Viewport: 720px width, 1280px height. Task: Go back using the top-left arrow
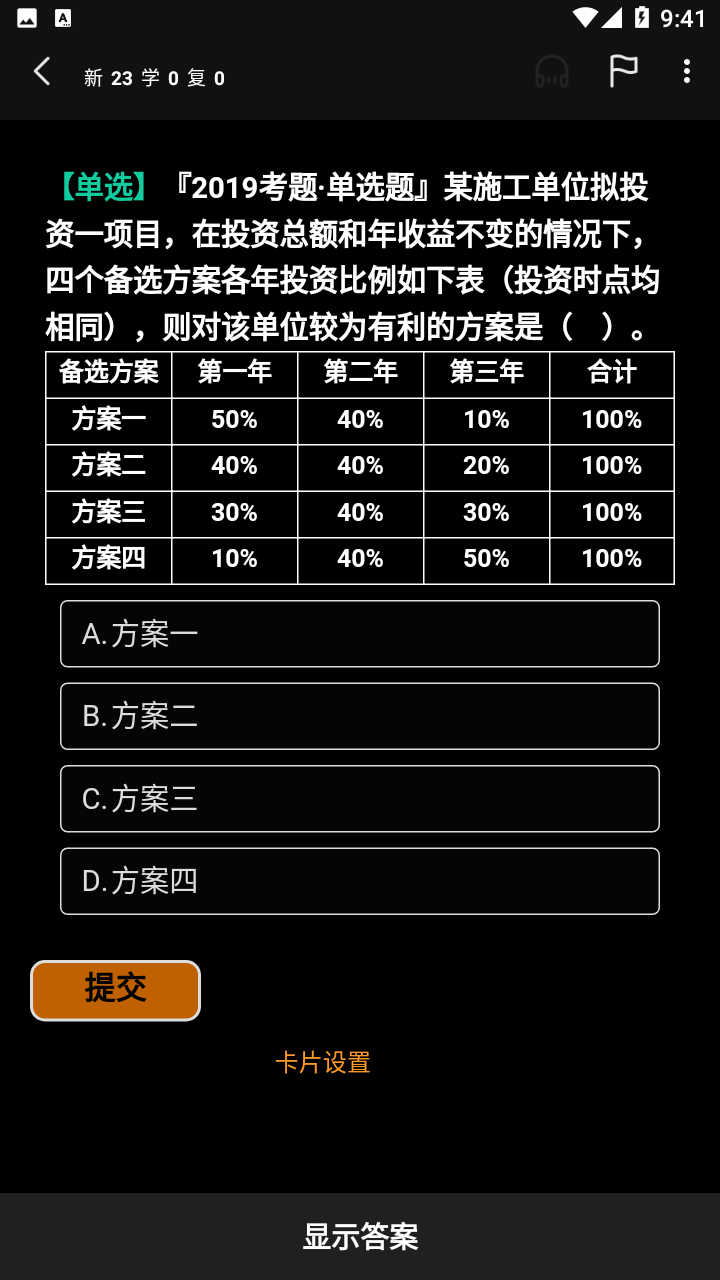click(42, 72)
